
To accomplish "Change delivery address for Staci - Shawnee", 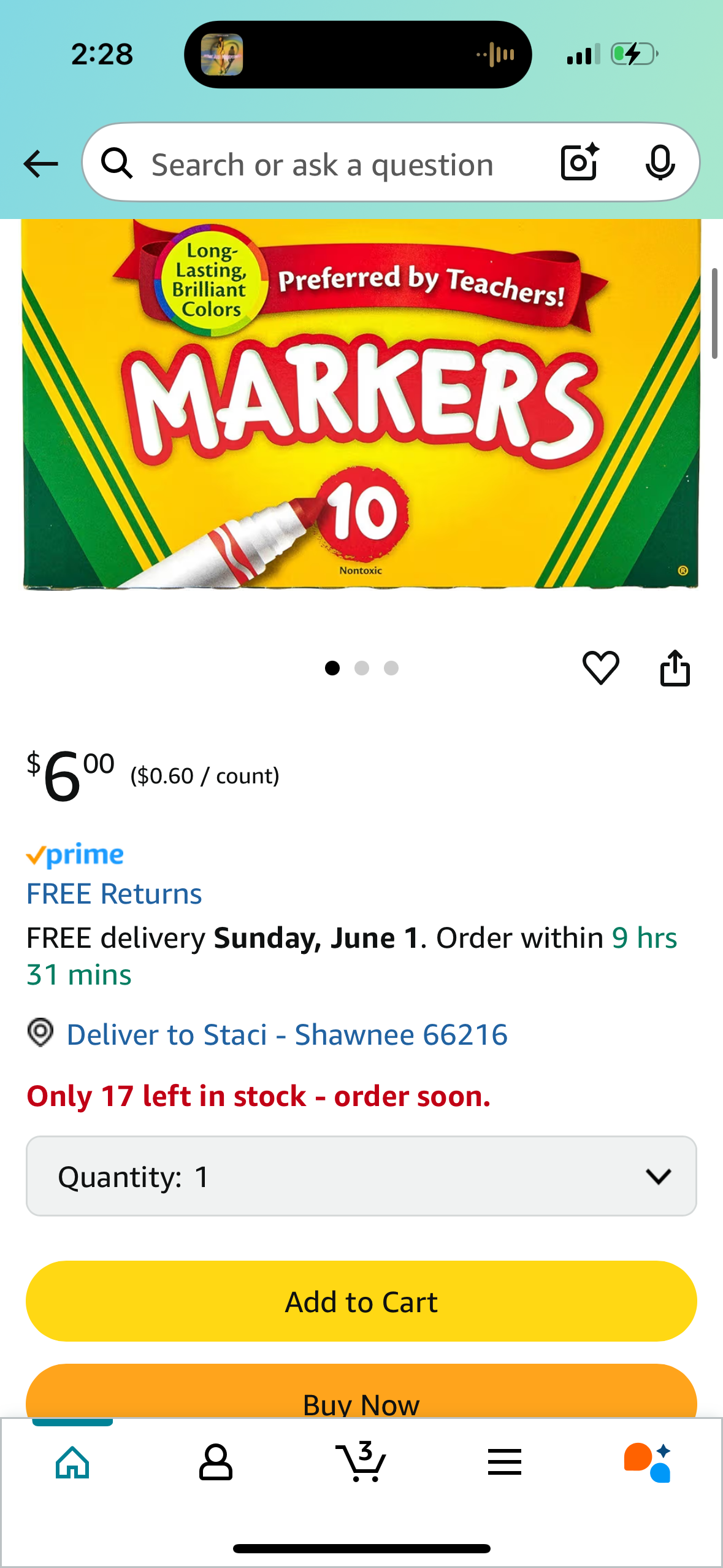I will coord(286,1035).
